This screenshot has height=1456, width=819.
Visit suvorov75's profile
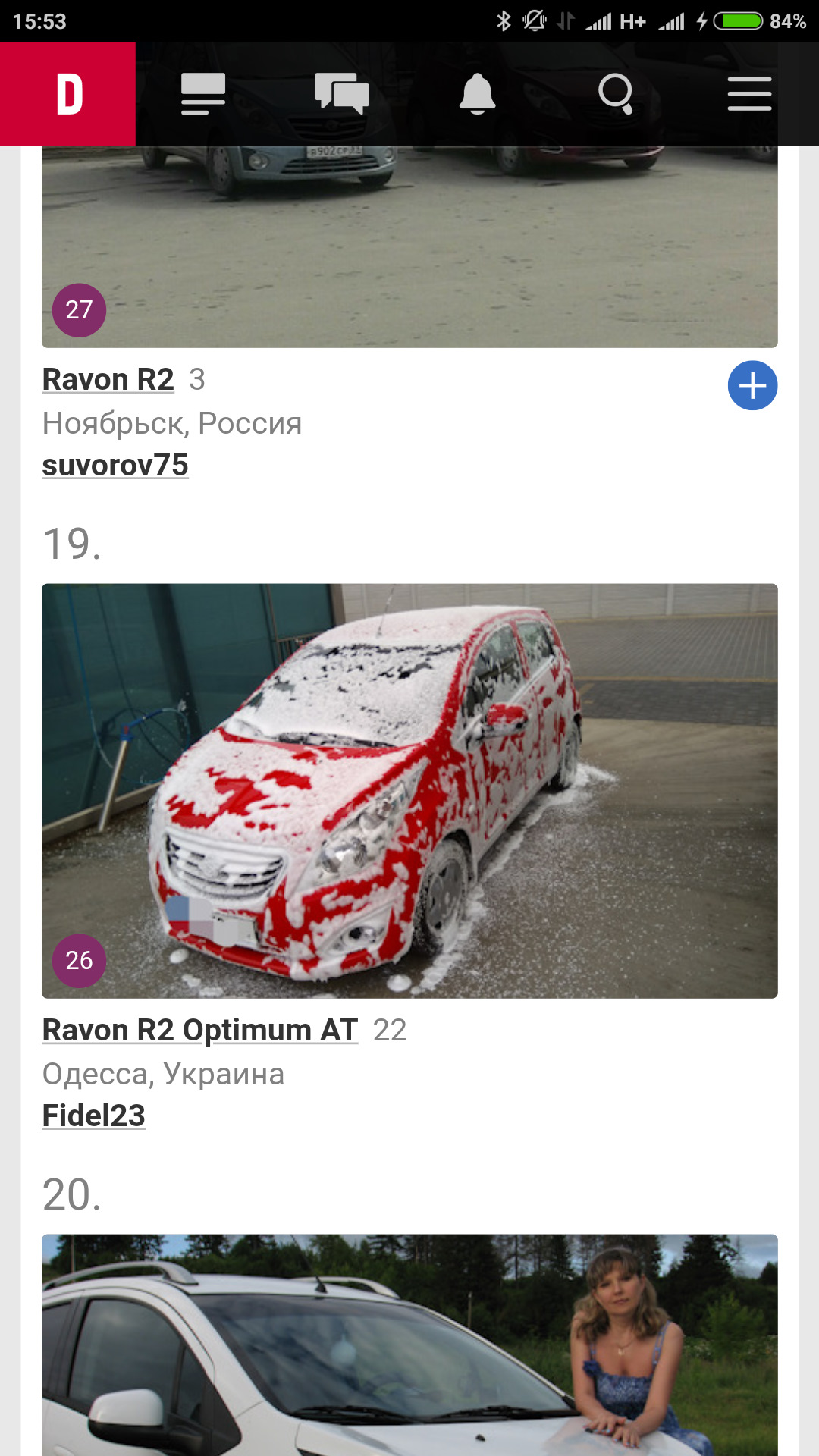point(115,466)
